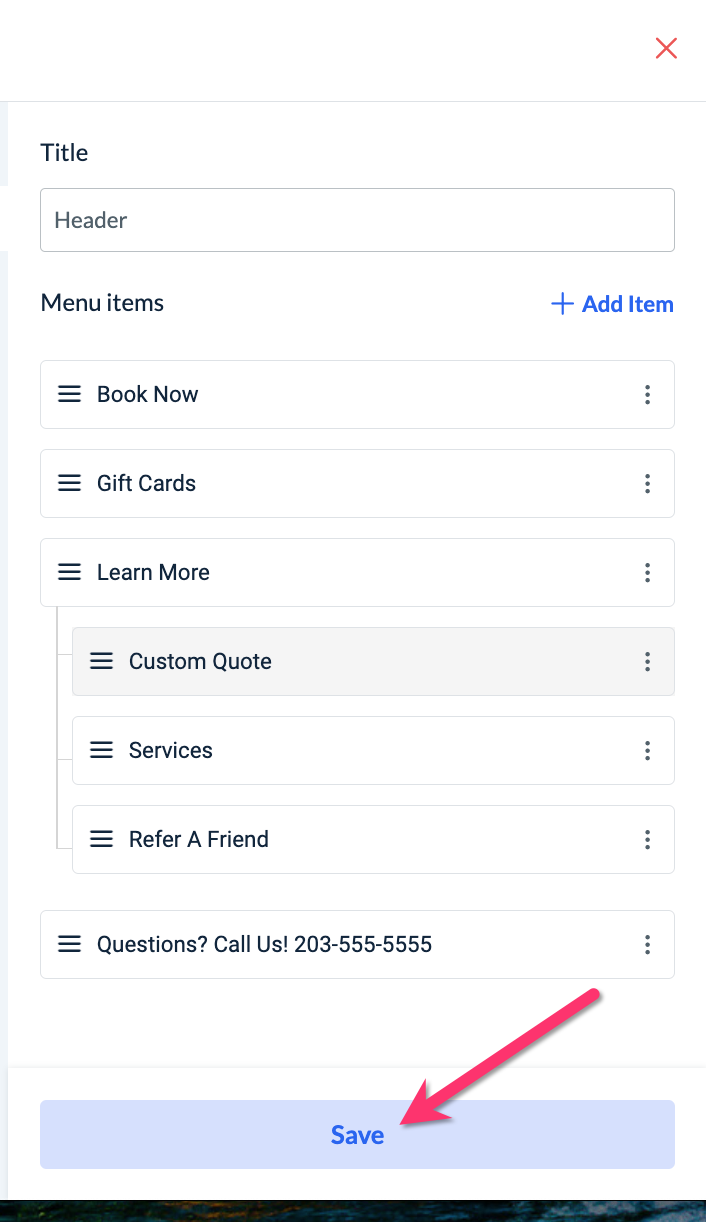Open options for Learn More item
Viewport: 706px width, 1222px height.
pos(647,572)
